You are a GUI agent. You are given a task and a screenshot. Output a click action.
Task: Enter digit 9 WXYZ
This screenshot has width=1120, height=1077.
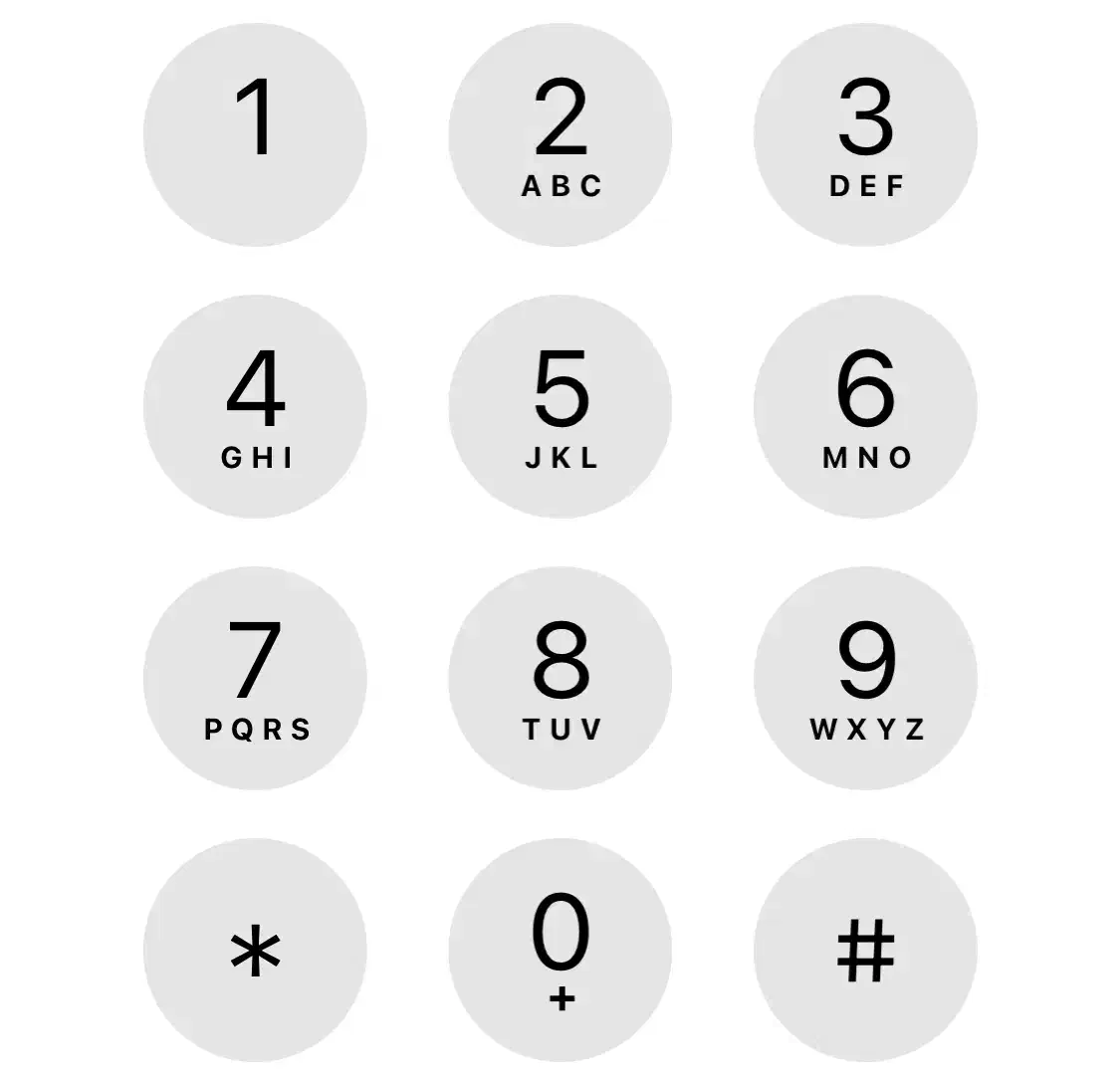pyautogui.click(x=865, y=678)
